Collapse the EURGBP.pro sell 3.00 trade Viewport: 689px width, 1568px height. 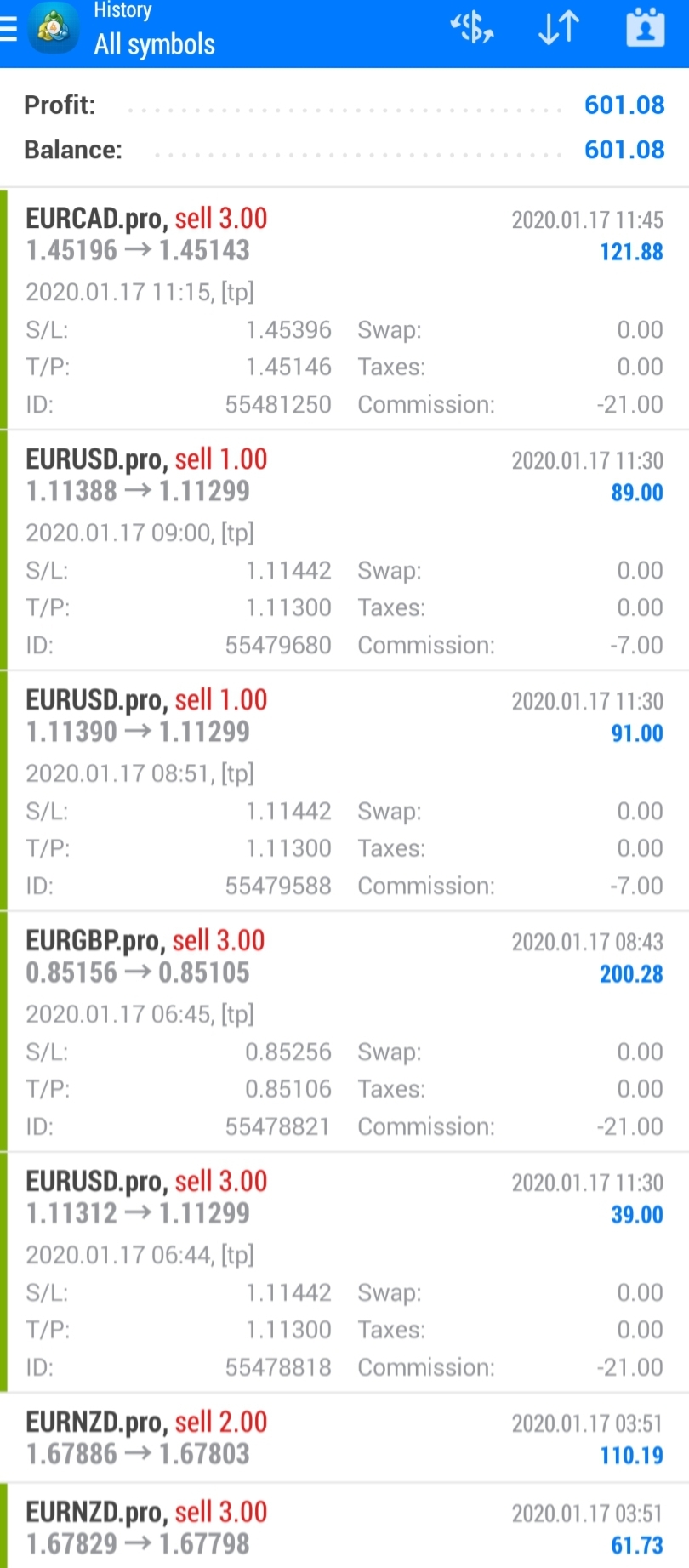(344, 1030)
